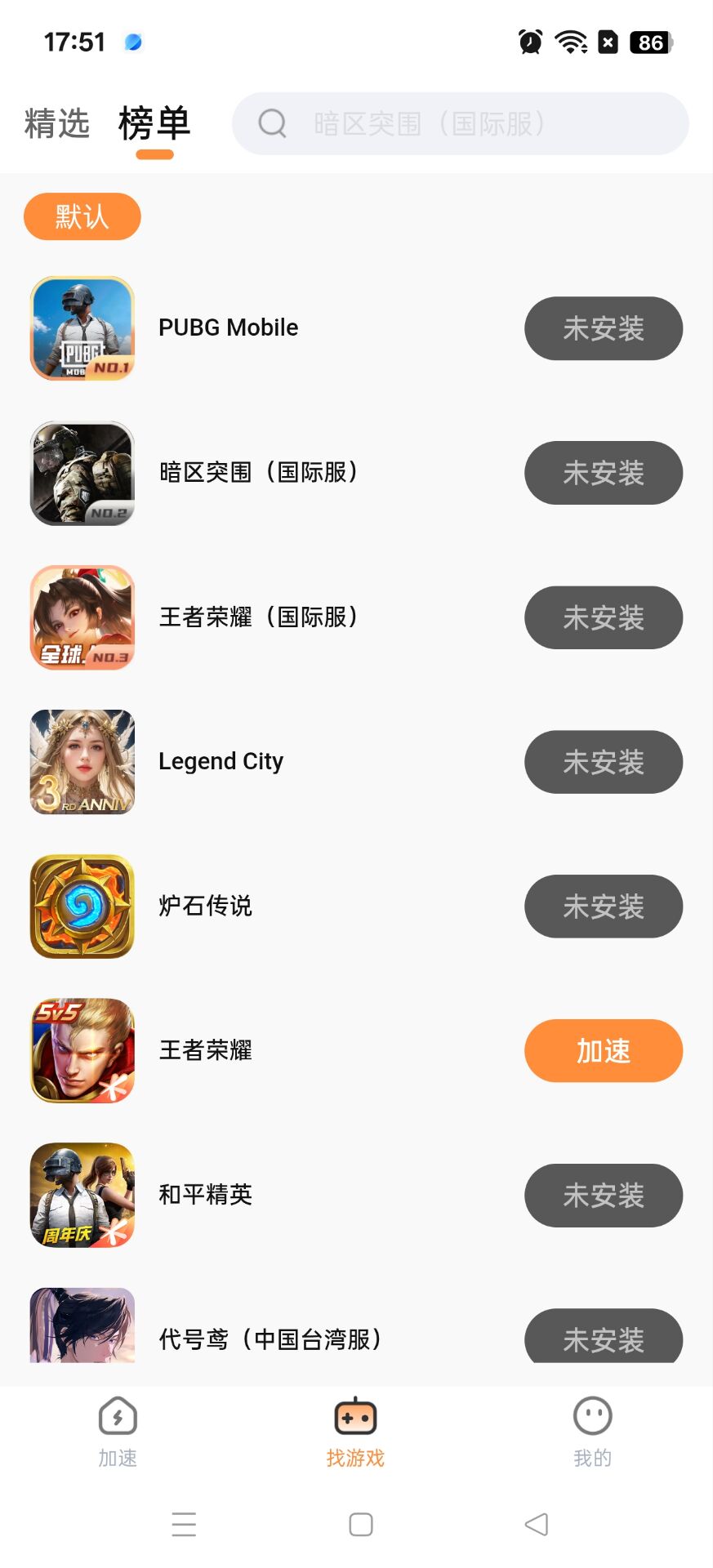Switch to the 加速 bottom tab

(118, 1432)
